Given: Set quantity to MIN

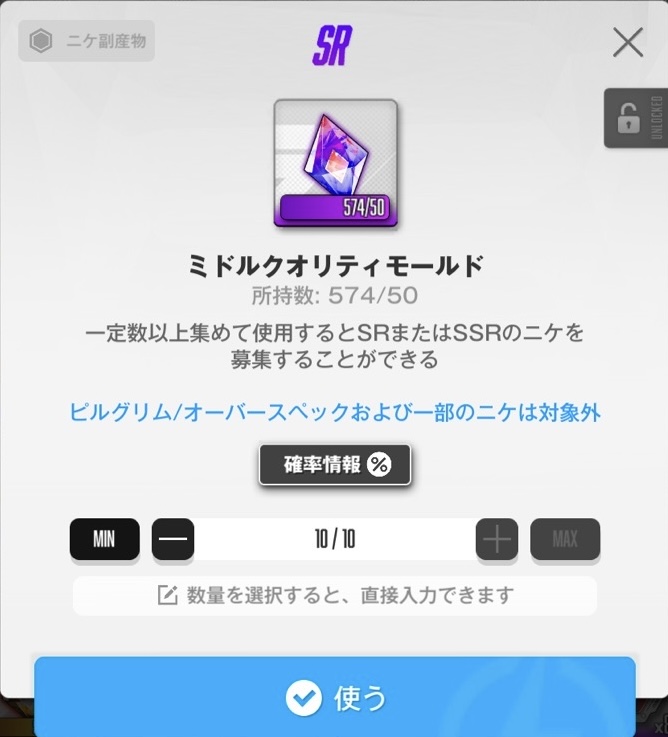Looking at the screenshot, I should [104, 540].
